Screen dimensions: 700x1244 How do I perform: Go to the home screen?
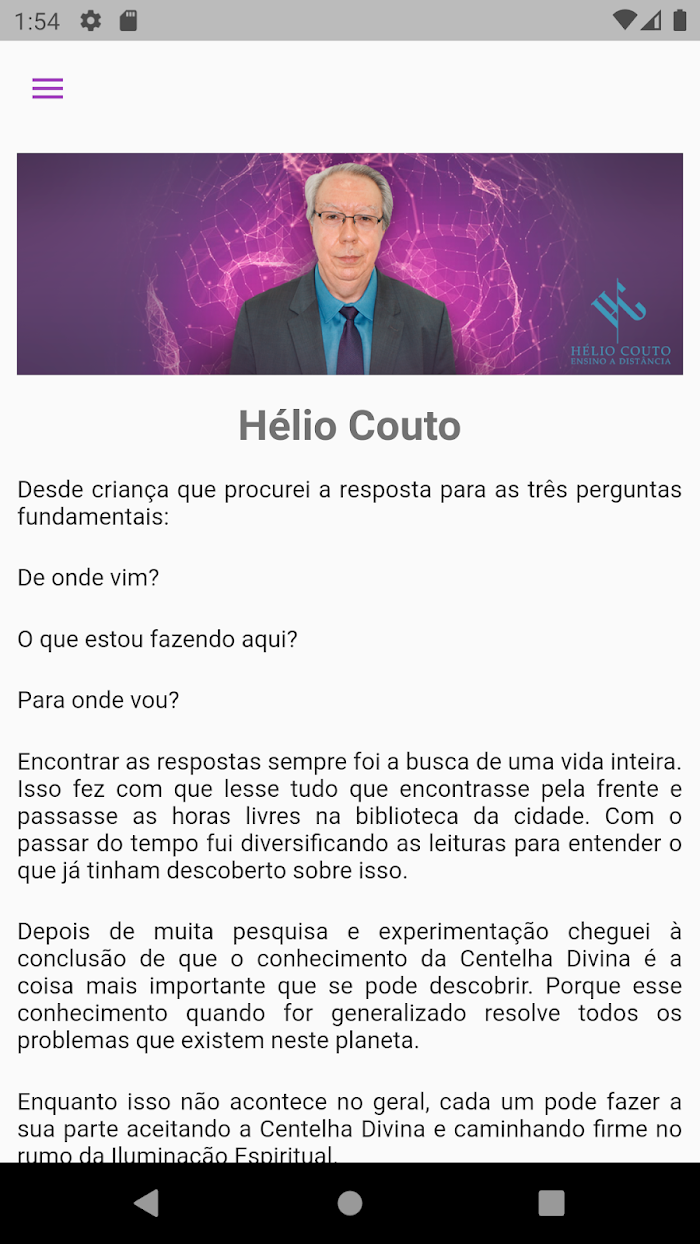click(350, 1202)
